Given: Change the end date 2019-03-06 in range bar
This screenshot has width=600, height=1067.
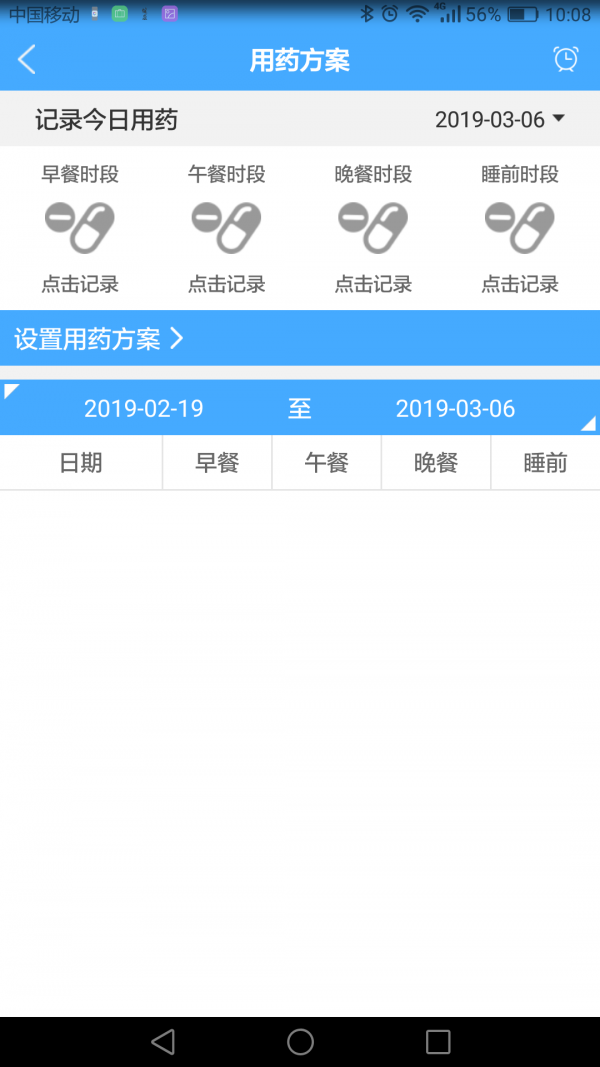Looking at the screenshot, I should pos(455,408).
